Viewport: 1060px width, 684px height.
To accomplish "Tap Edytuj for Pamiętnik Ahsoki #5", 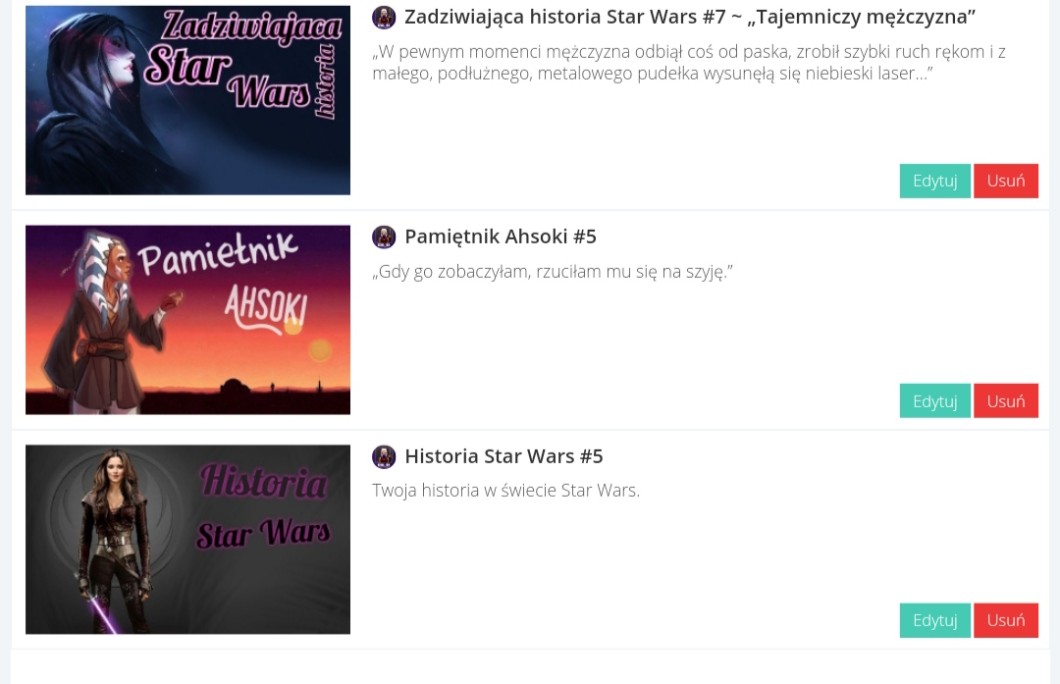I will click(x=934, y=401).
